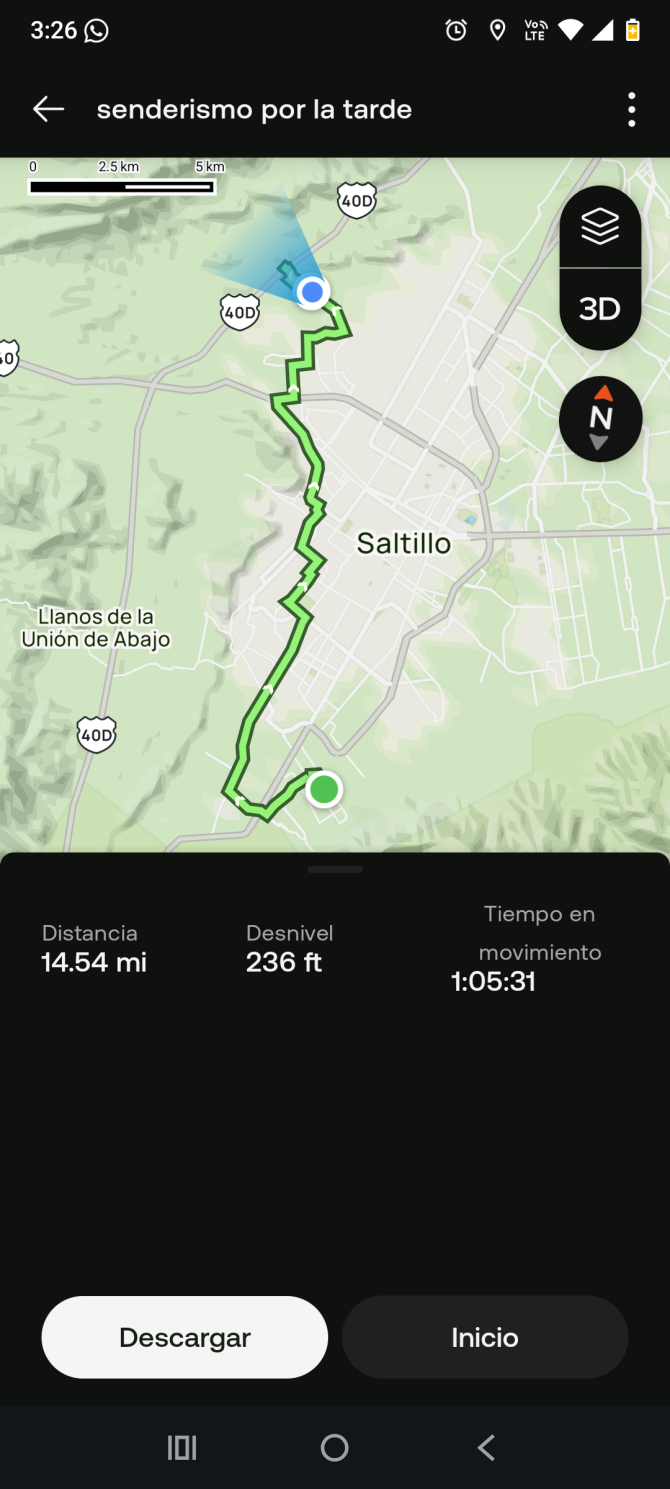Tap the north compass button
The width and height of the screenshot is (670, 1489).
click(600, 418)
